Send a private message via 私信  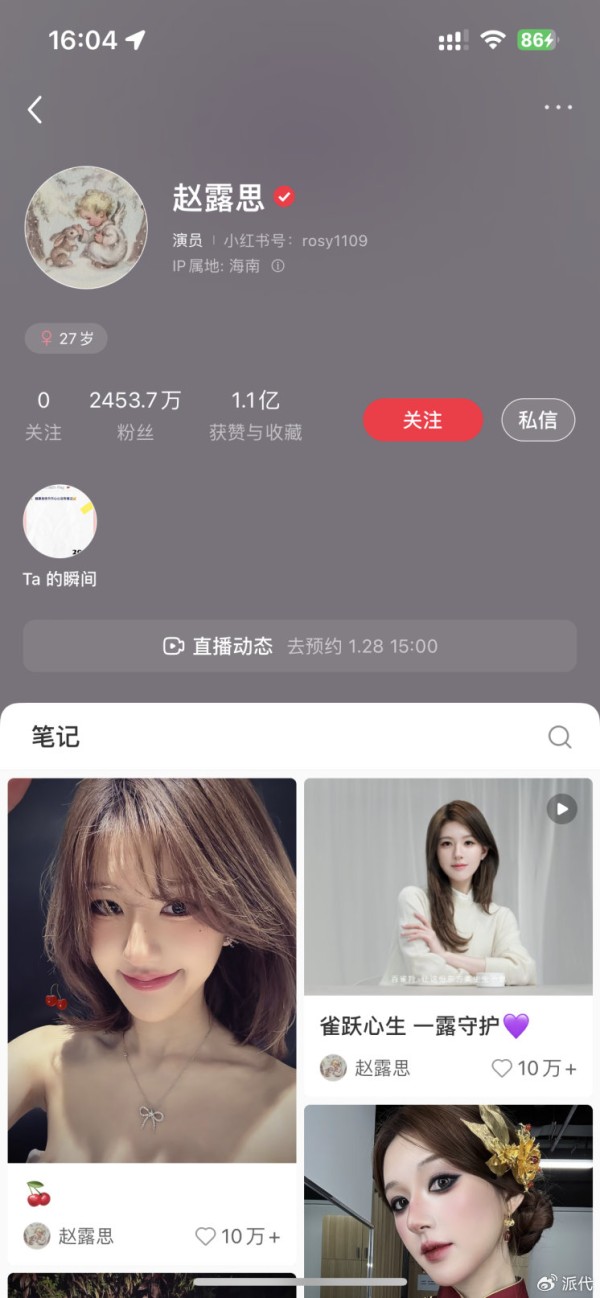point(538,421)
